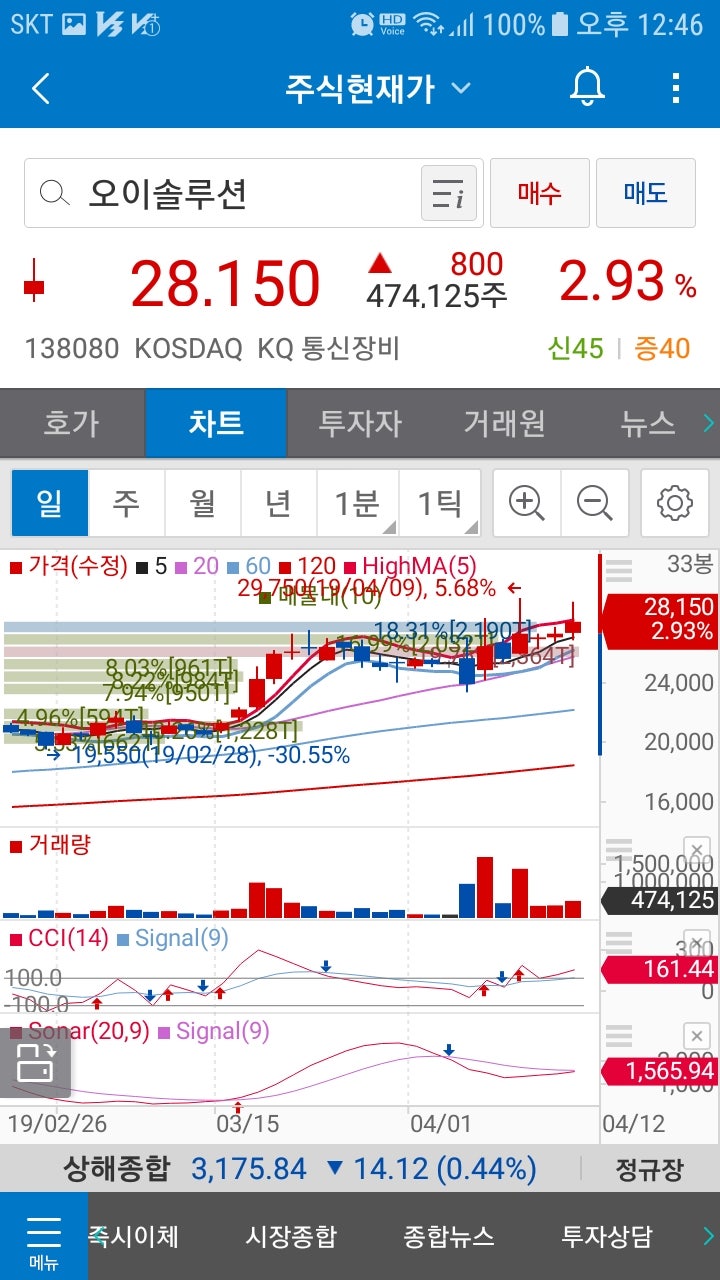This screenshot has width=720, height=1280.
Task: Select the 주 weekly chart tab
Action: pos(127,503)
